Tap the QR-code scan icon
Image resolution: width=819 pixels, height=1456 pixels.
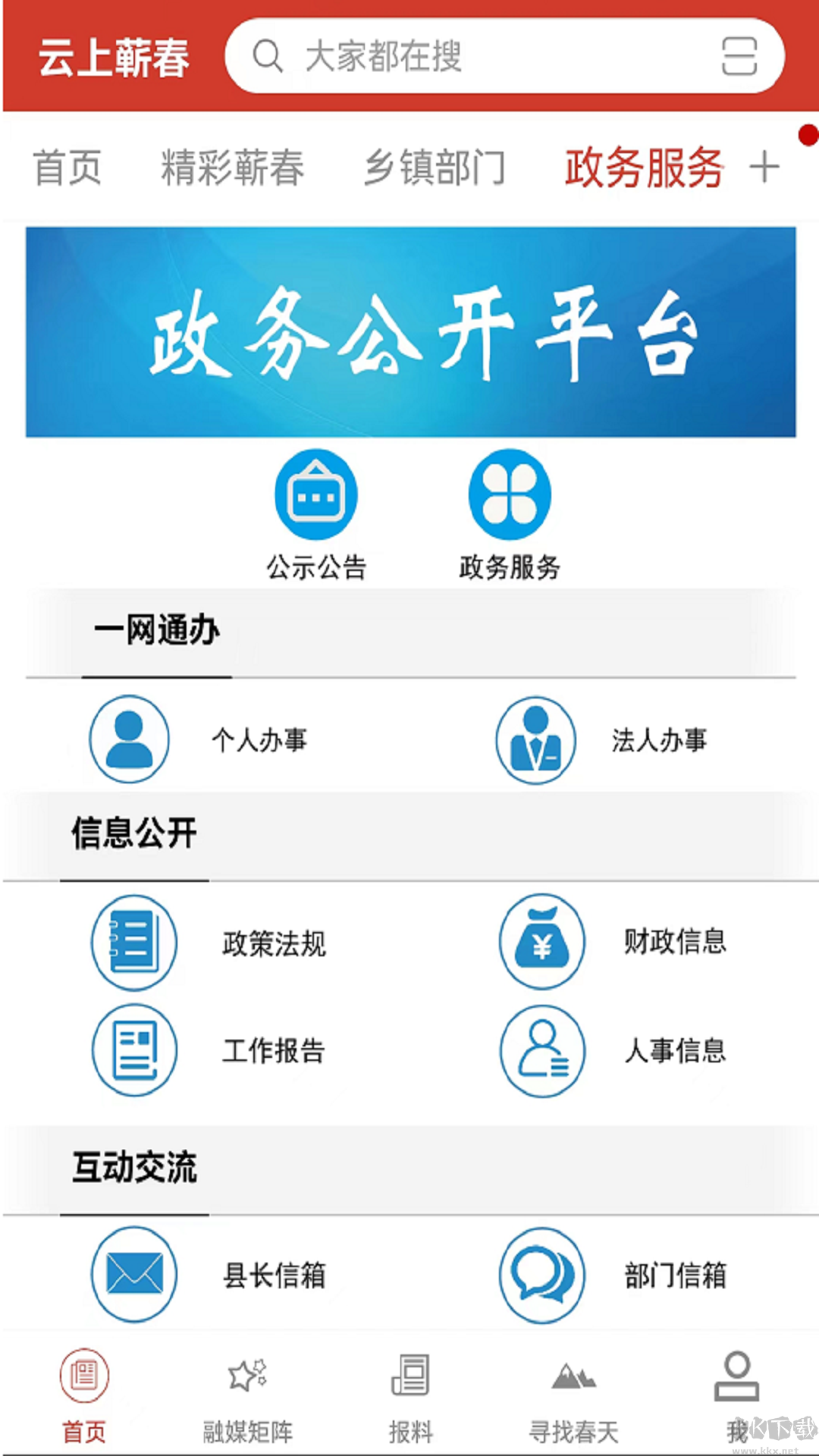click(x=739, y=57)
